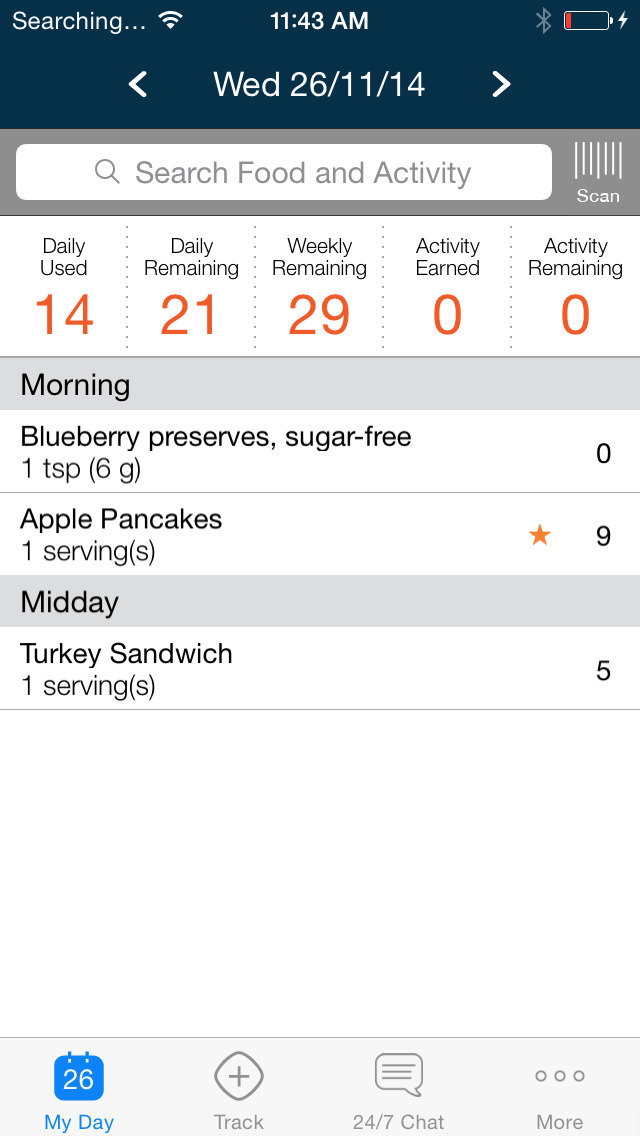Open the More tab
Viewport: 640px width, 1136px height.
[x=559, y=1090]
